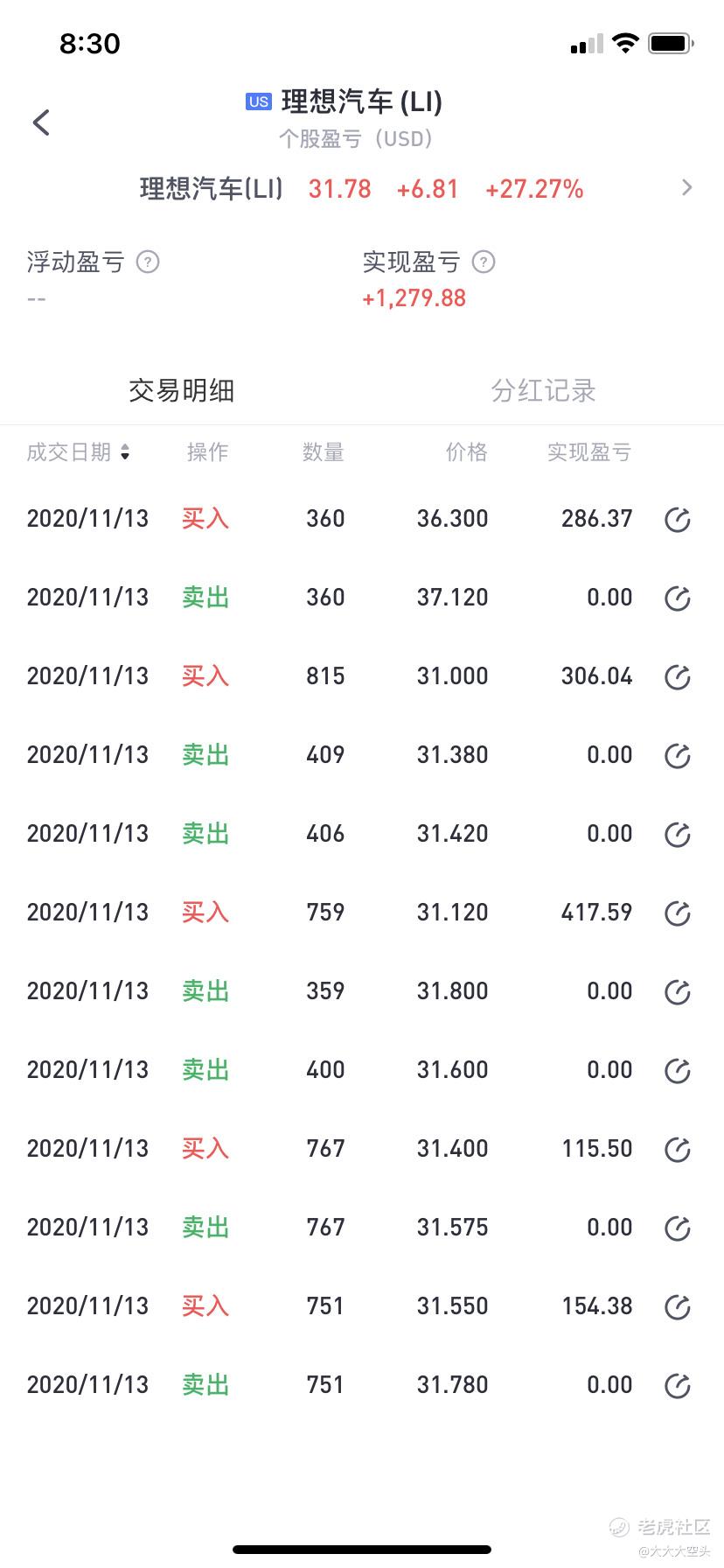Switch to the 分红记录 tab

click(x=543, y=390)
